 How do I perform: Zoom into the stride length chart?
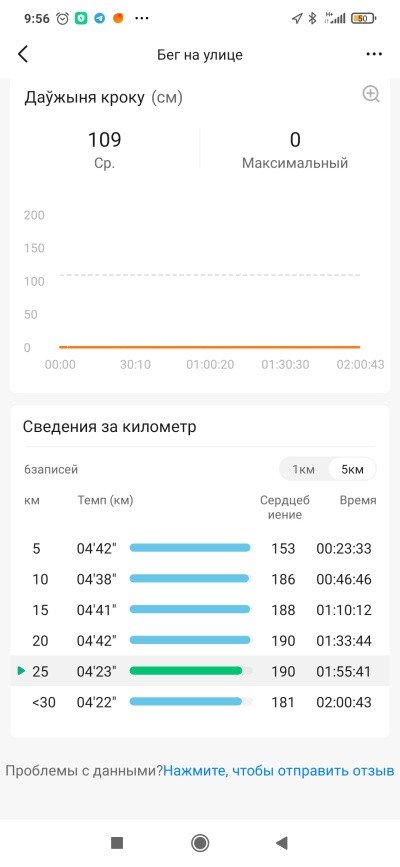point(371,94)
